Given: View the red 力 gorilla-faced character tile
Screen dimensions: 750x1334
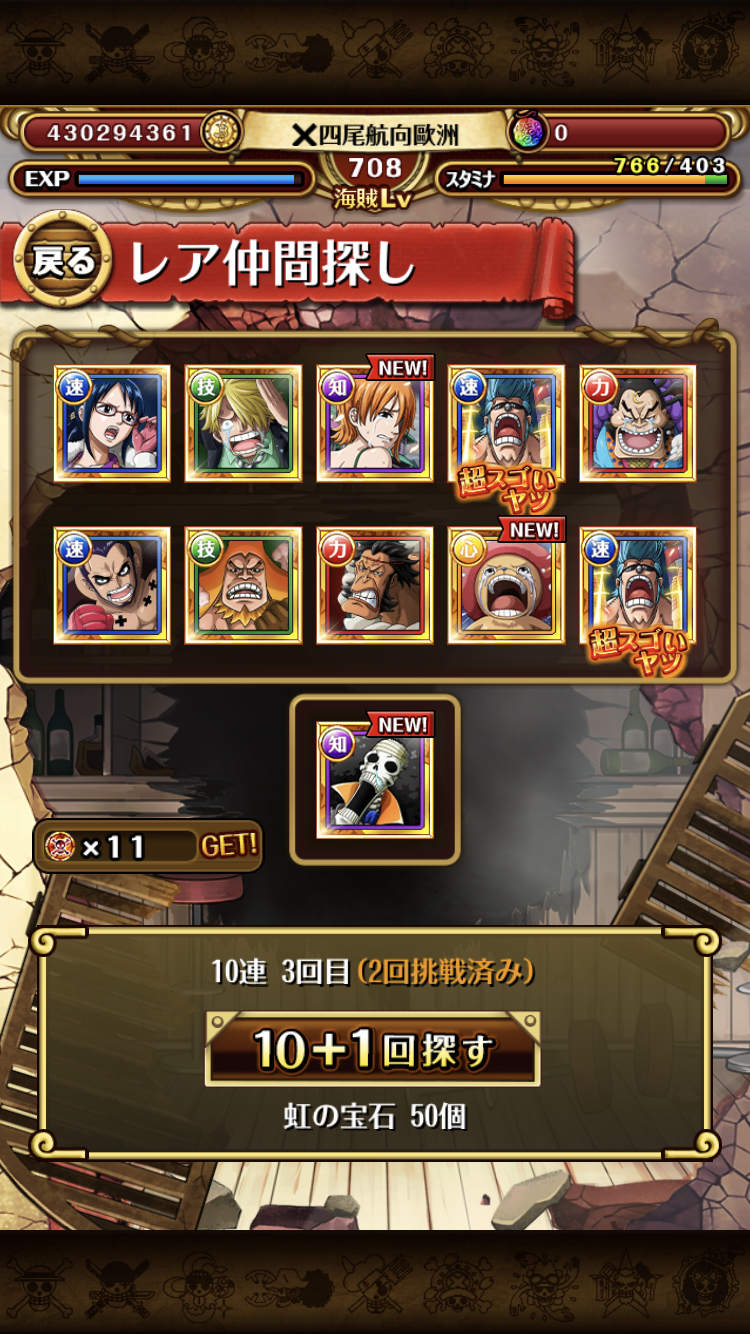Looking at the screenshot, I should coord(375,585).
